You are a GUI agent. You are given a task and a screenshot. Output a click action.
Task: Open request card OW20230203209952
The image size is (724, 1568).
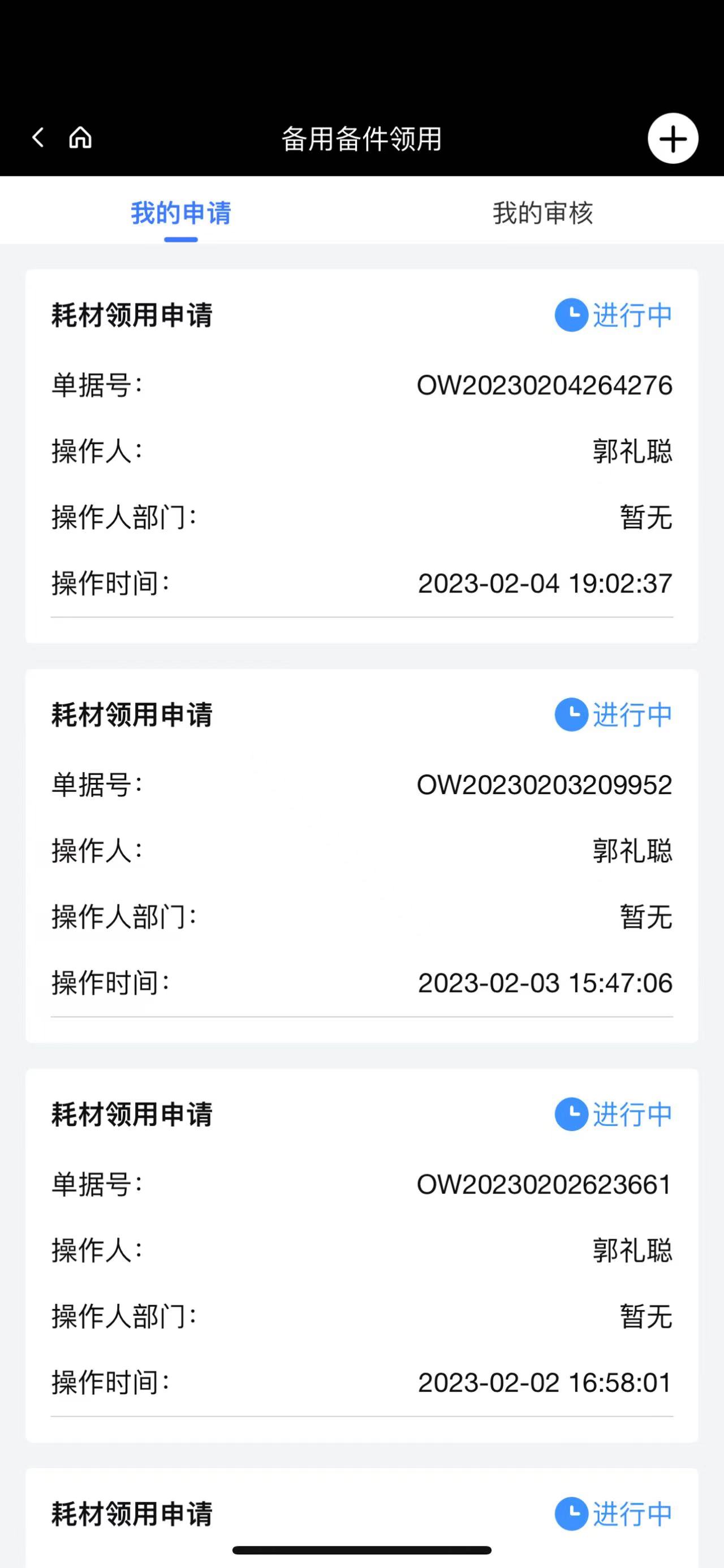361,856
